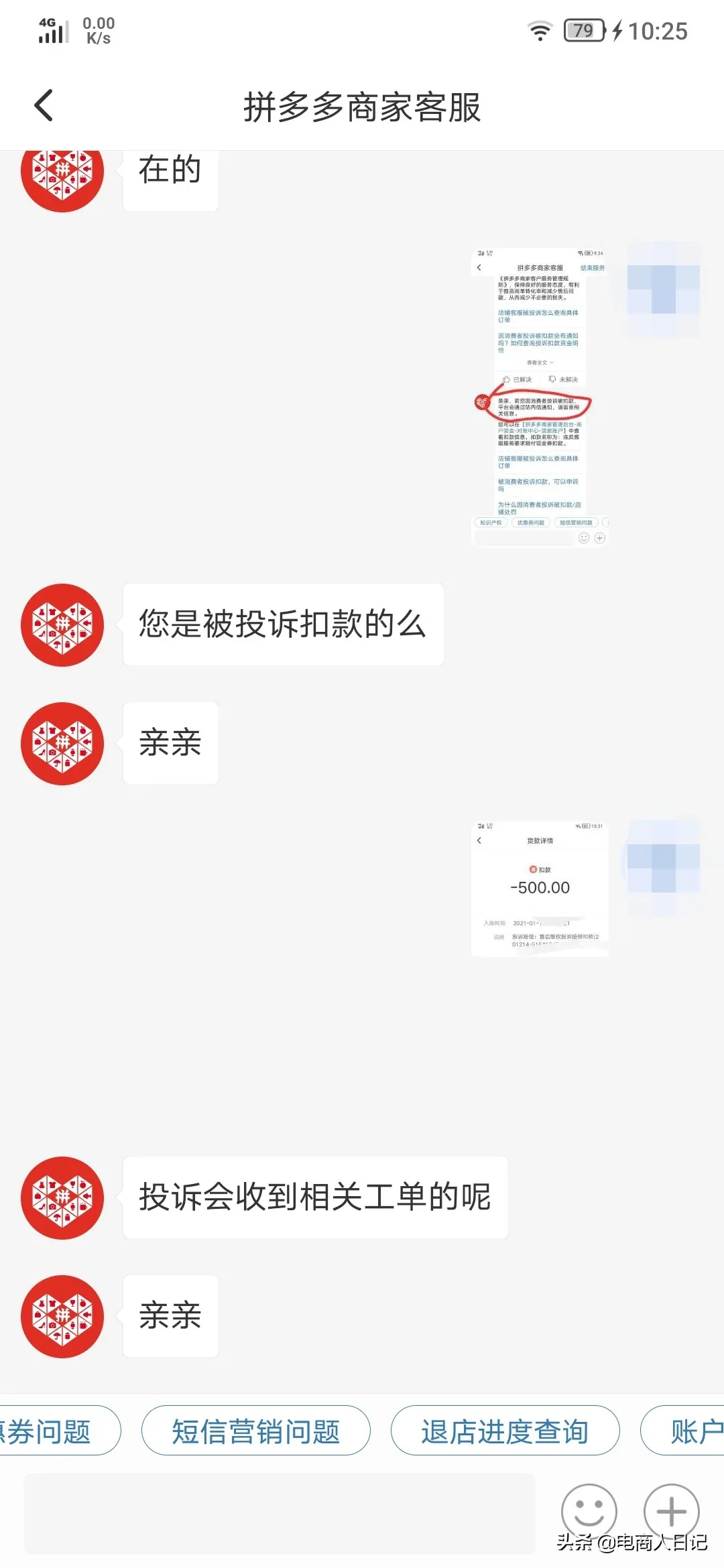Focus the message input field

(279, 1513)
